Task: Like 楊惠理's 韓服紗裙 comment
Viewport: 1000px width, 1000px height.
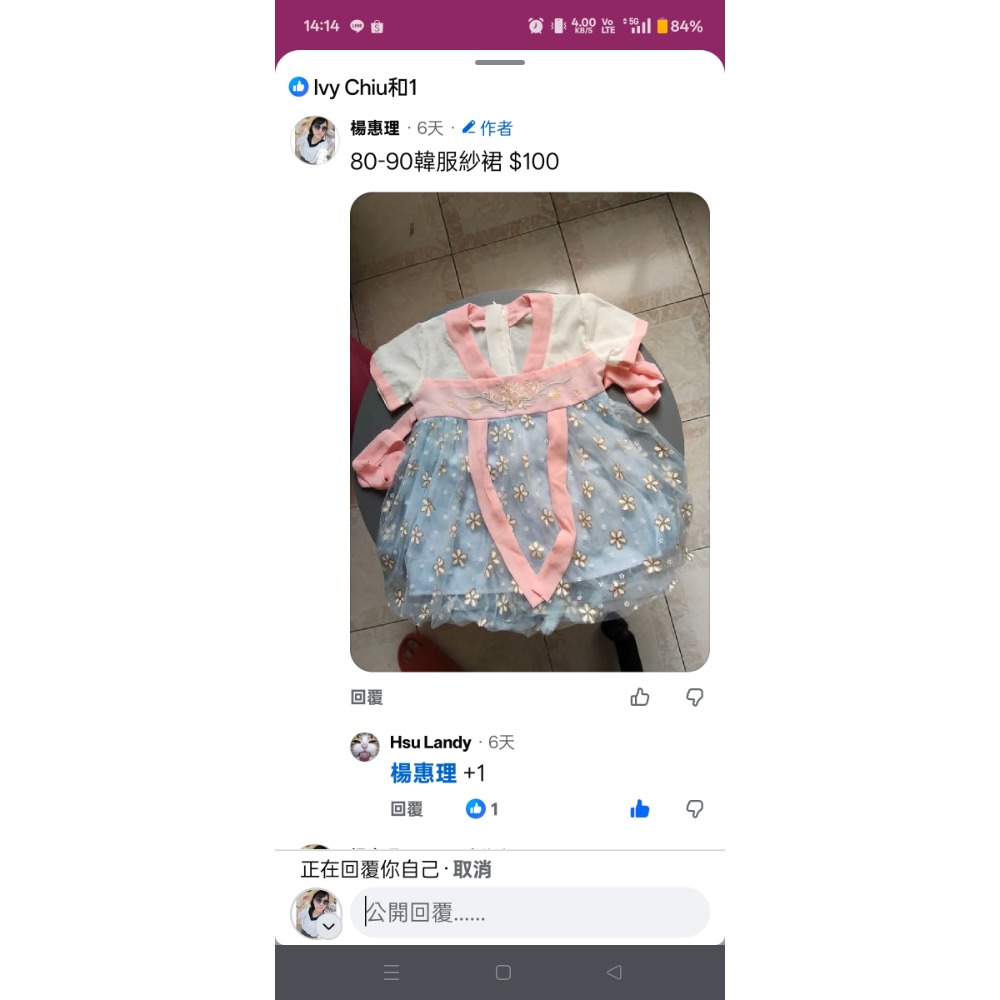Action: (x=640, y=698)
